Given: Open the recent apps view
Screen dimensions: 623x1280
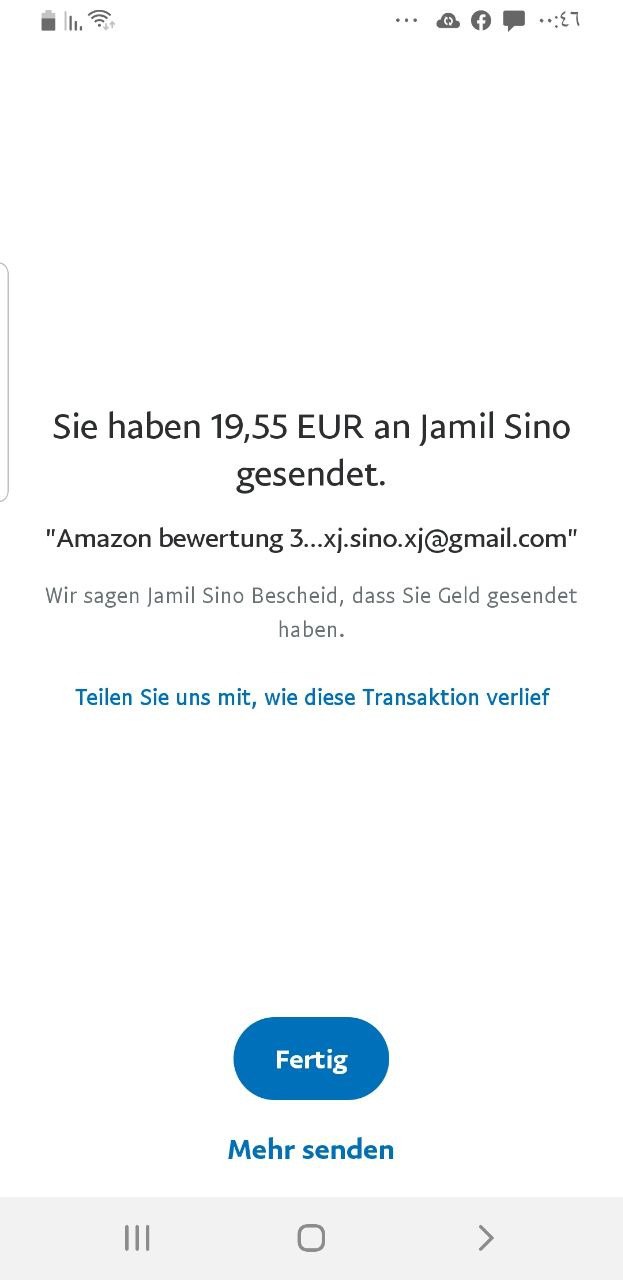Looking at the screenshot, I should point(137,1238).
